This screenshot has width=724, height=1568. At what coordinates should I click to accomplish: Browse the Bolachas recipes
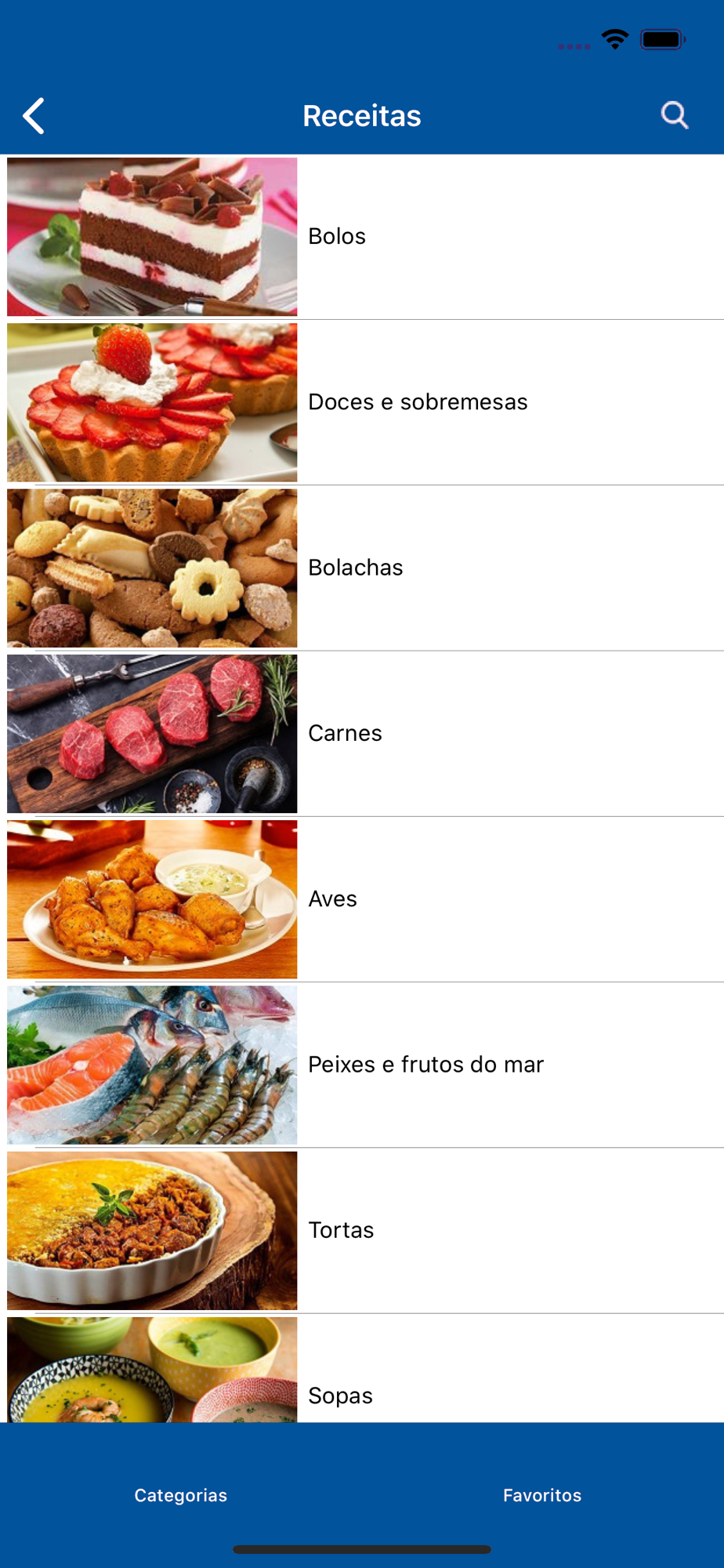click(355, 568)
